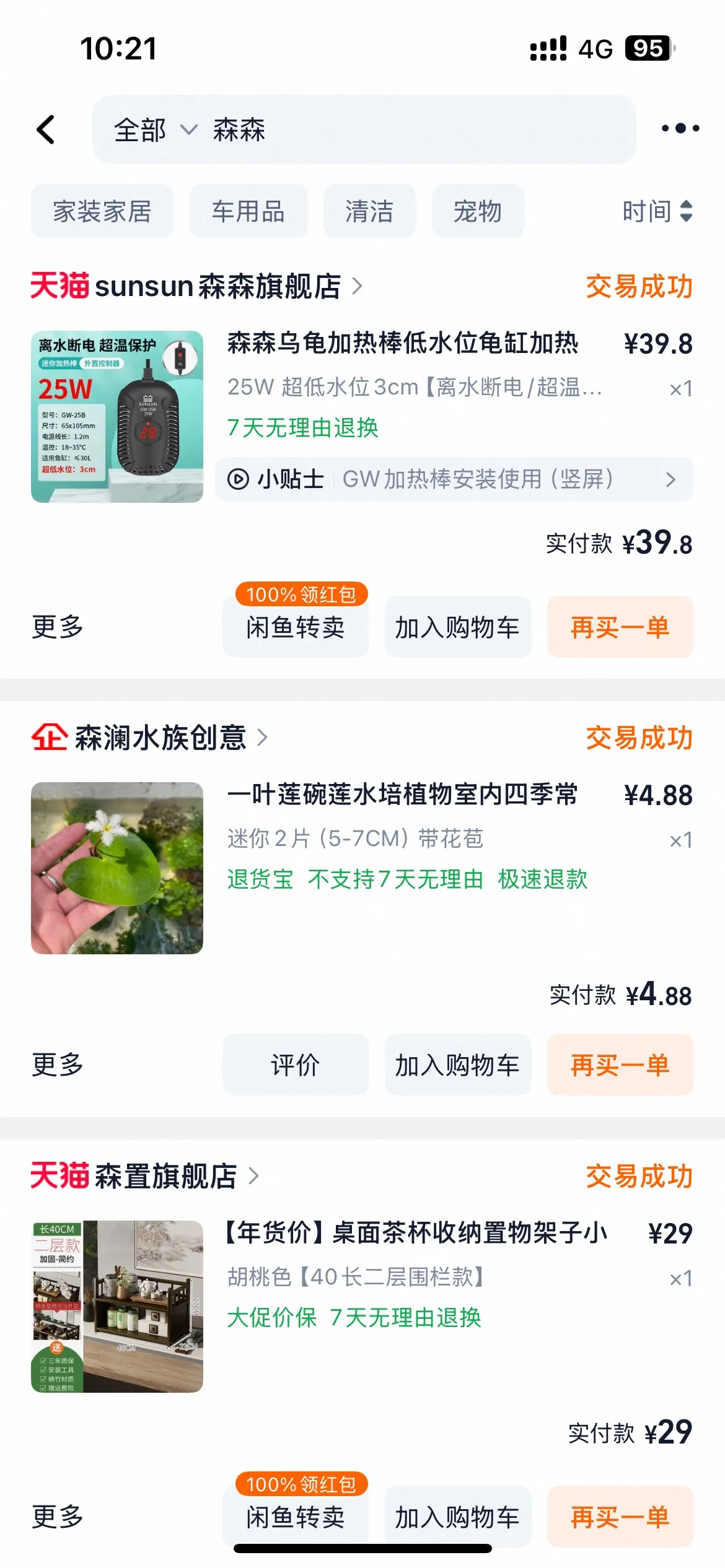The height and width of the screenshot is (1568, 725).
Task: Resell the 加热棒 on 闲鱼转卖
Action: (296, 627)
